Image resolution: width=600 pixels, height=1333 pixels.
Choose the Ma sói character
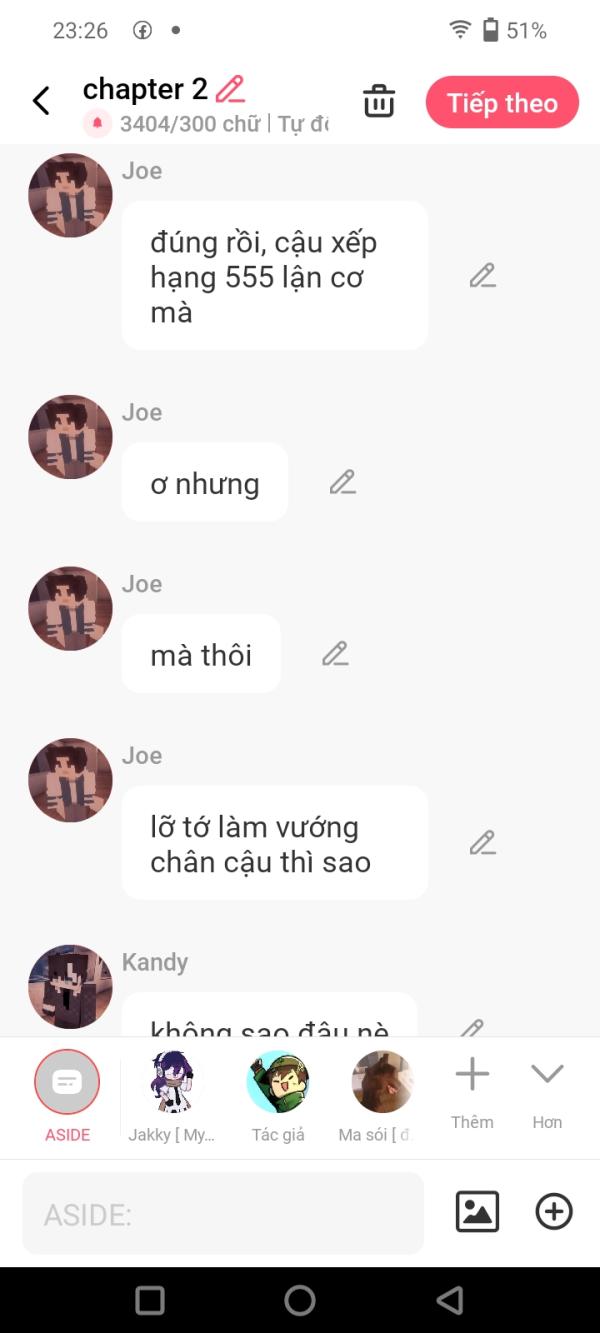[382, 1096]
